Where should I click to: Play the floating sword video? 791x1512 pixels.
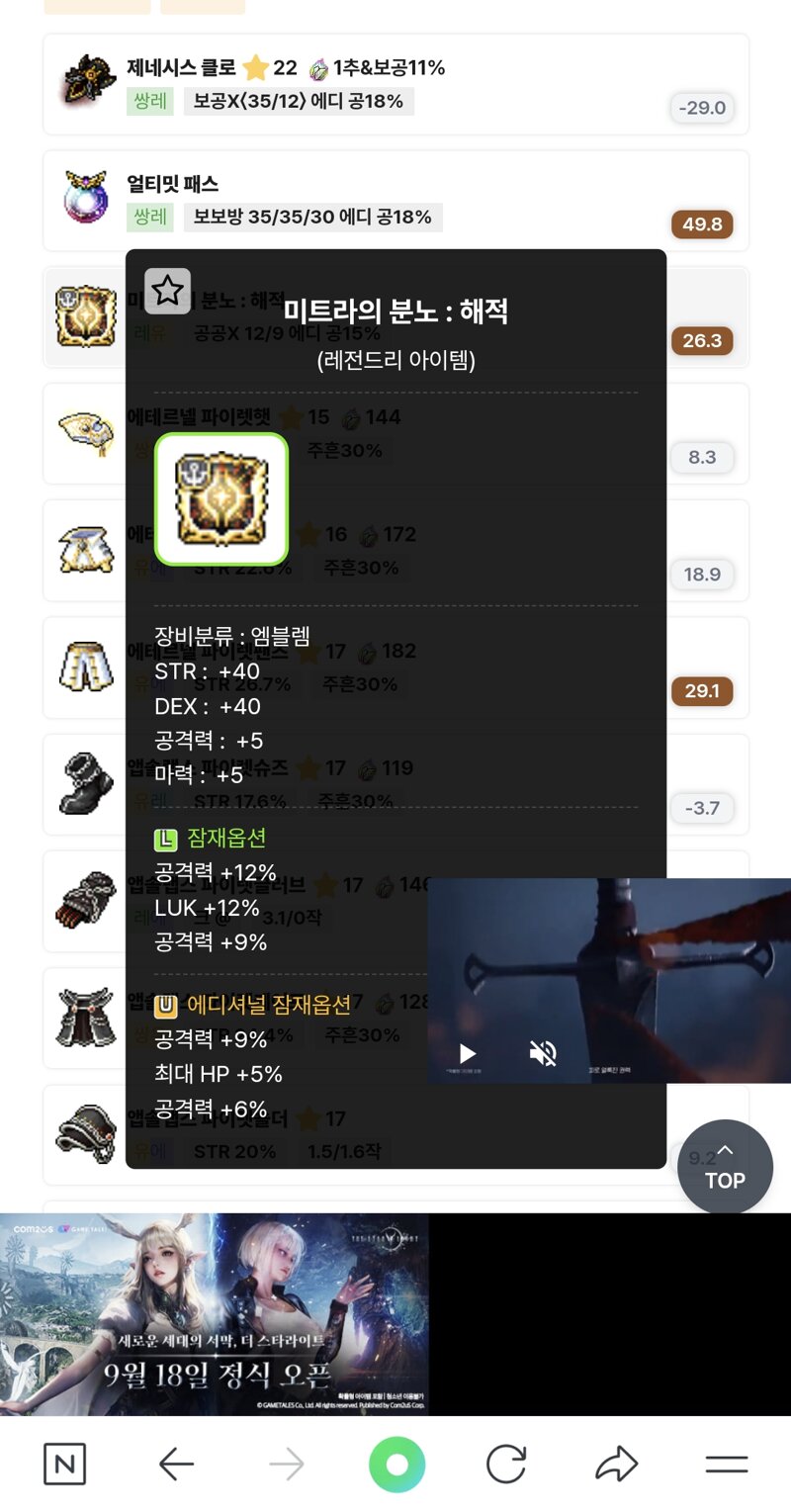[x=468, y=1054]
